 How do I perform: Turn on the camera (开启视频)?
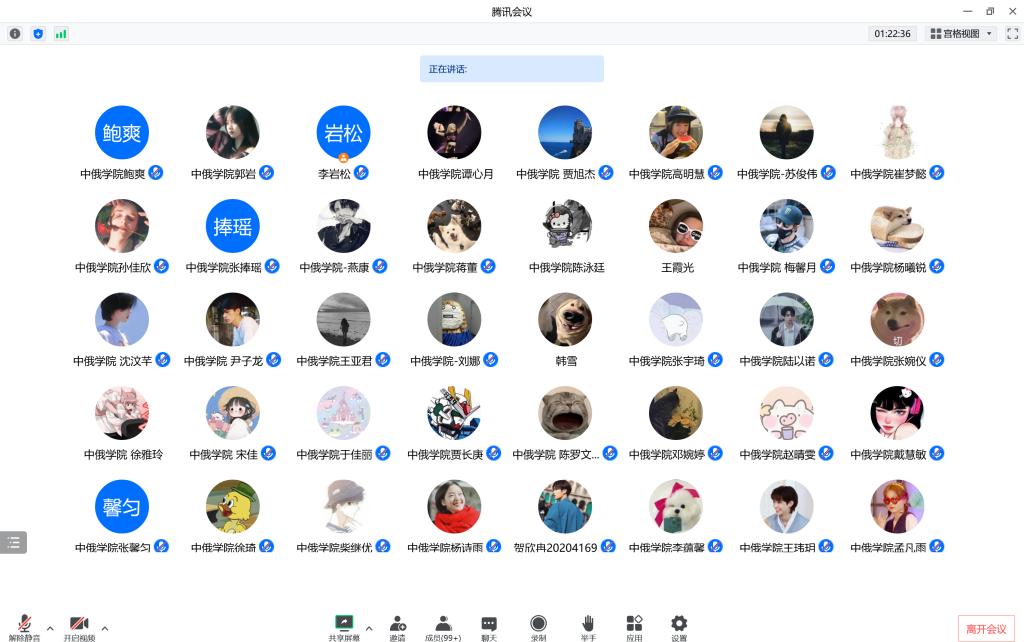79,626
